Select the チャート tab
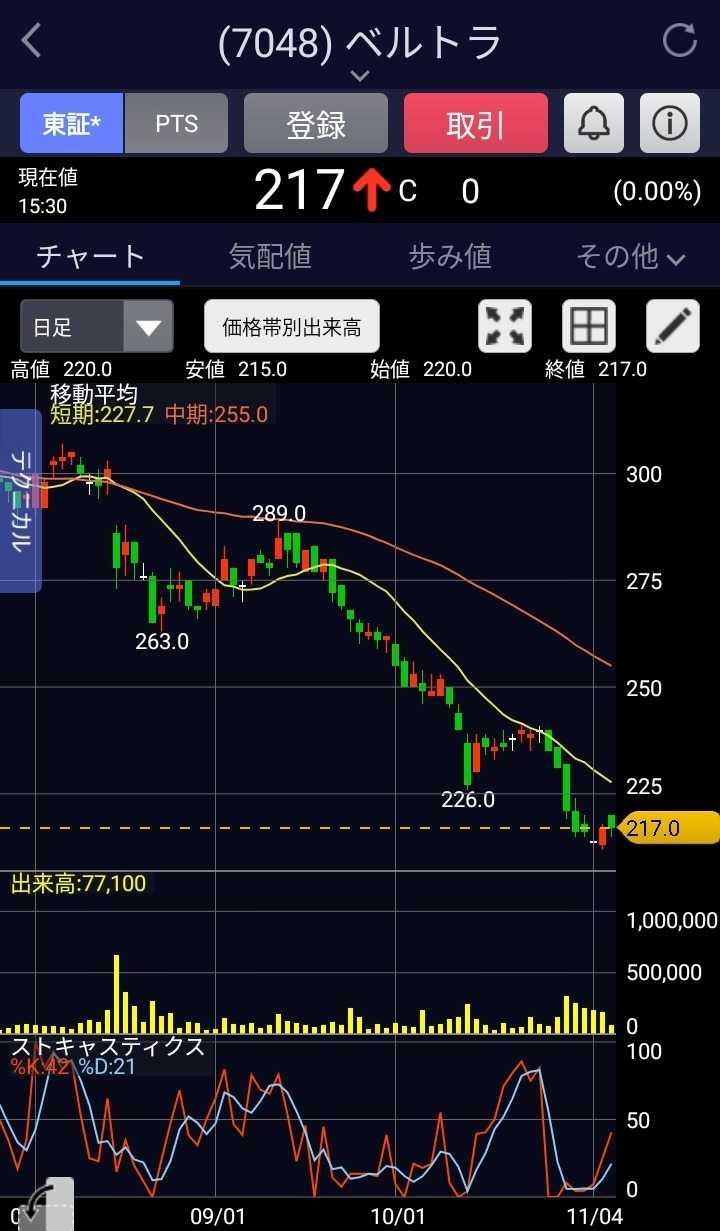The height and width of the screenshot is (1231, 720). (x=90, y=257)
